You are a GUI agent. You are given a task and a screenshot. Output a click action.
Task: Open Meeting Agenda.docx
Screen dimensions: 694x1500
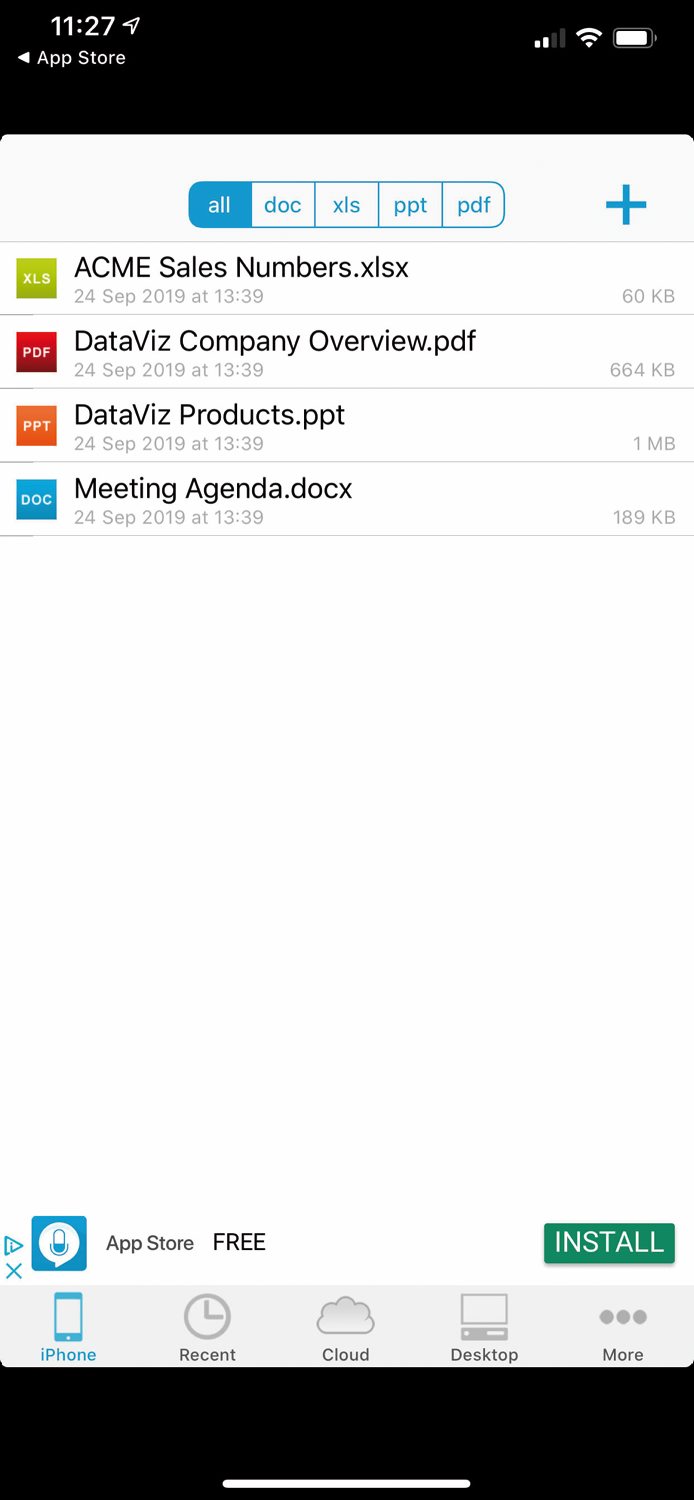pyautogui.click(x=347, y=500)
